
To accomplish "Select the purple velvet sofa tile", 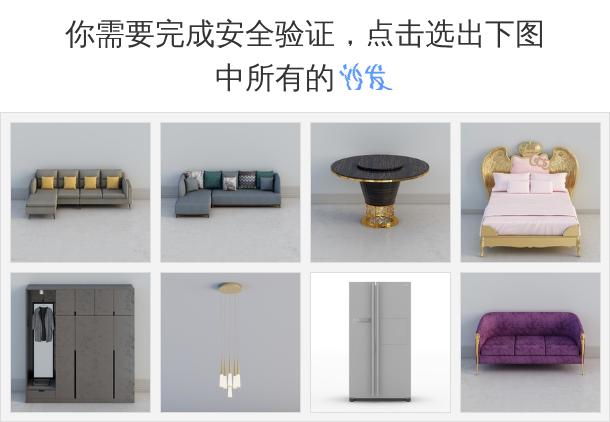I will [x=530, y=342].
